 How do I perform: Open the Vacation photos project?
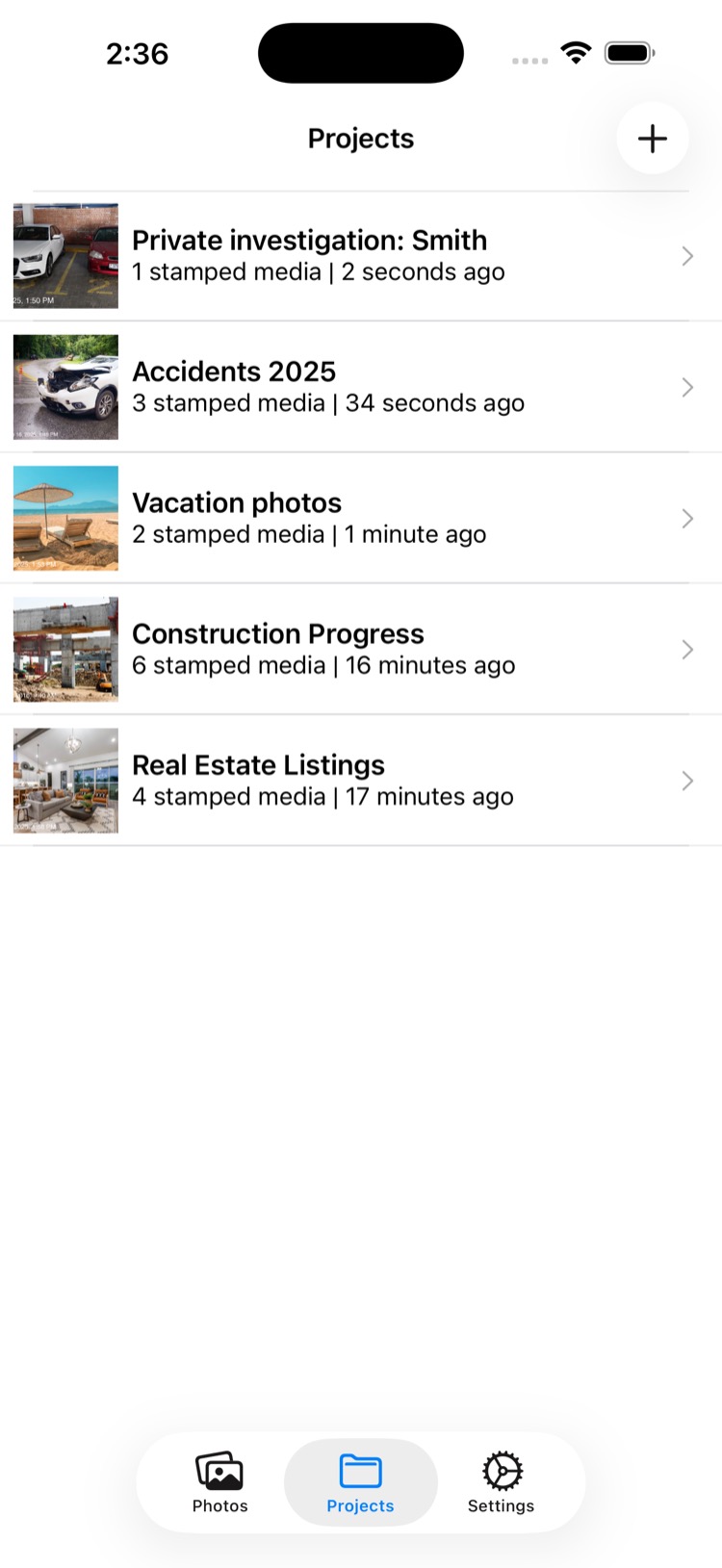pos(360,519)
